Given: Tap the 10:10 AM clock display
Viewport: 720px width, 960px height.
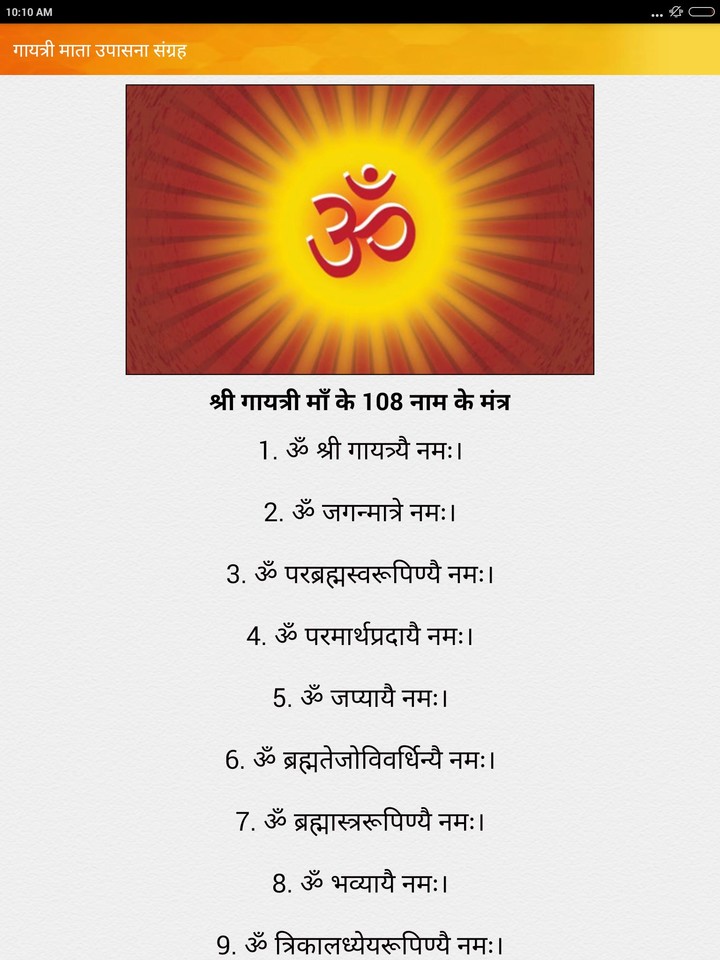Looking at the screenshot, I should coord(30,12).
